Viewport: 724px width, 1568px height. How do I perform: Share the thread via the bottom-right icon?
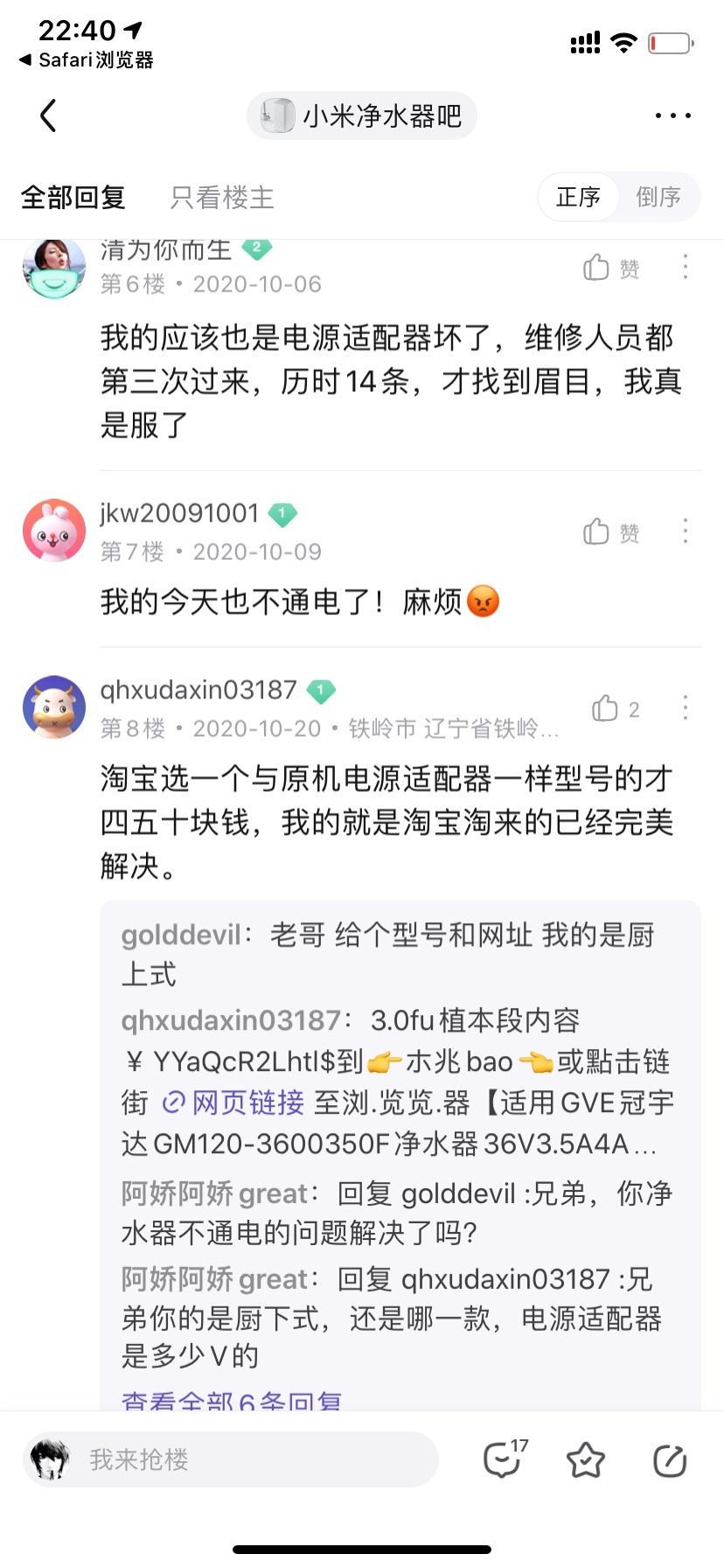coord(670,1460)
